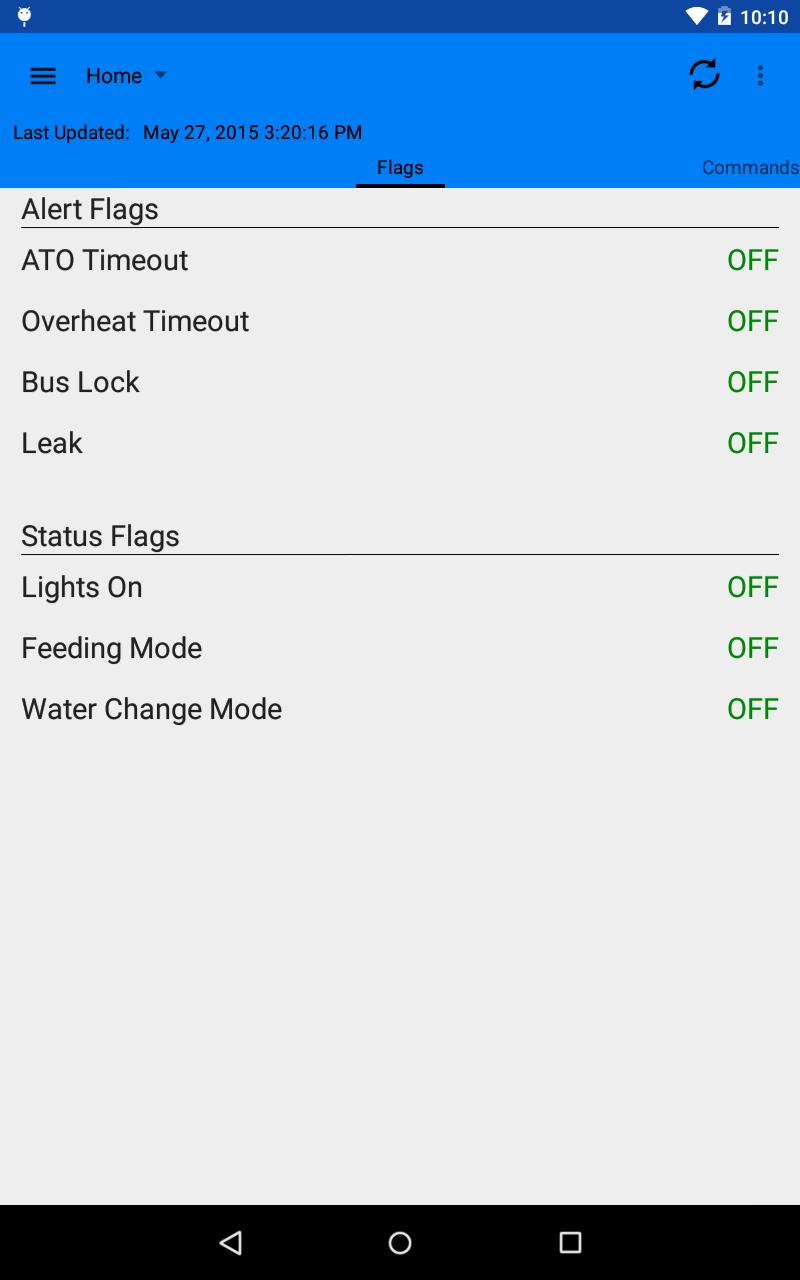Viewport: 800px width, 1280px height.
Task: Expand the Home dropdown selector
Action: tap(126, 76)
